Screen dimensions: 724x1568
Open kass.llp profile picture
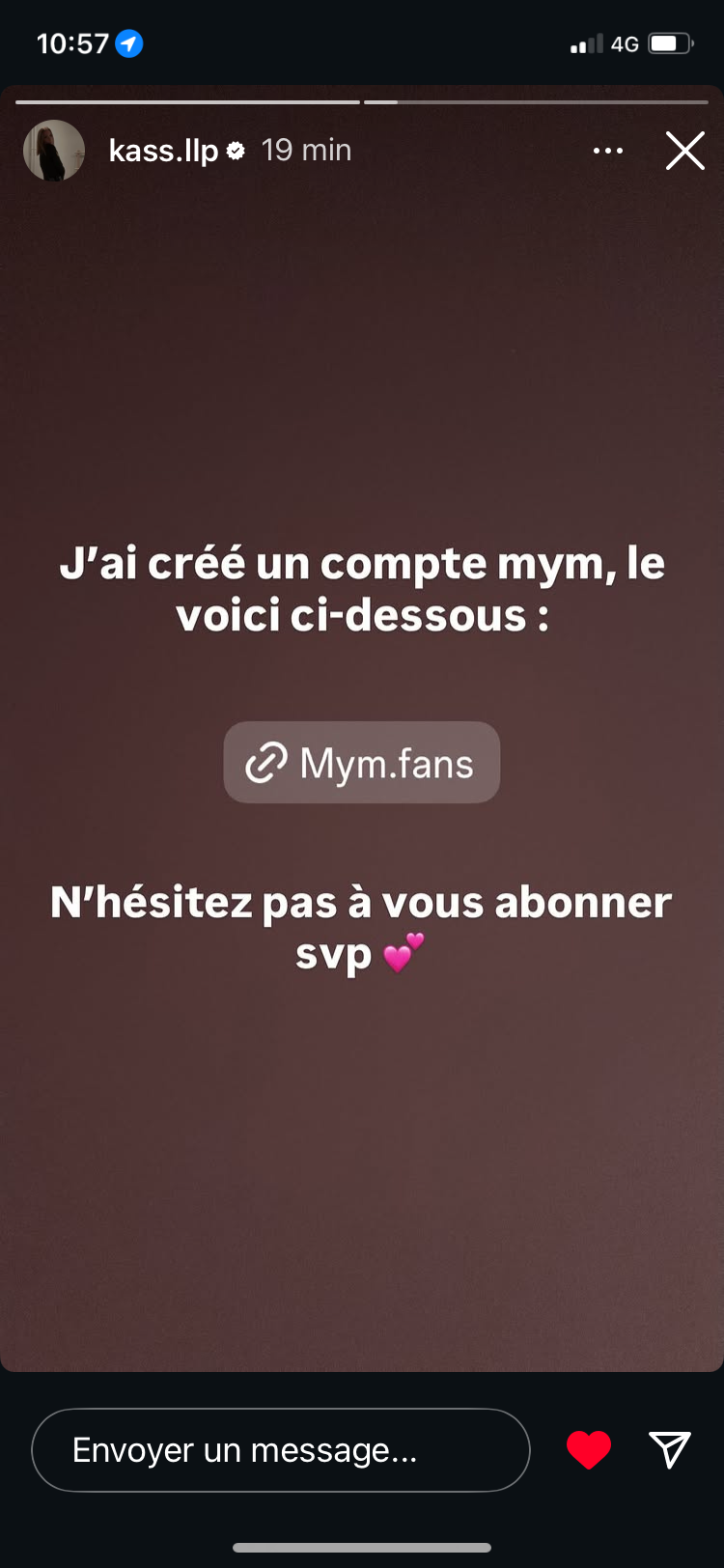54,151
